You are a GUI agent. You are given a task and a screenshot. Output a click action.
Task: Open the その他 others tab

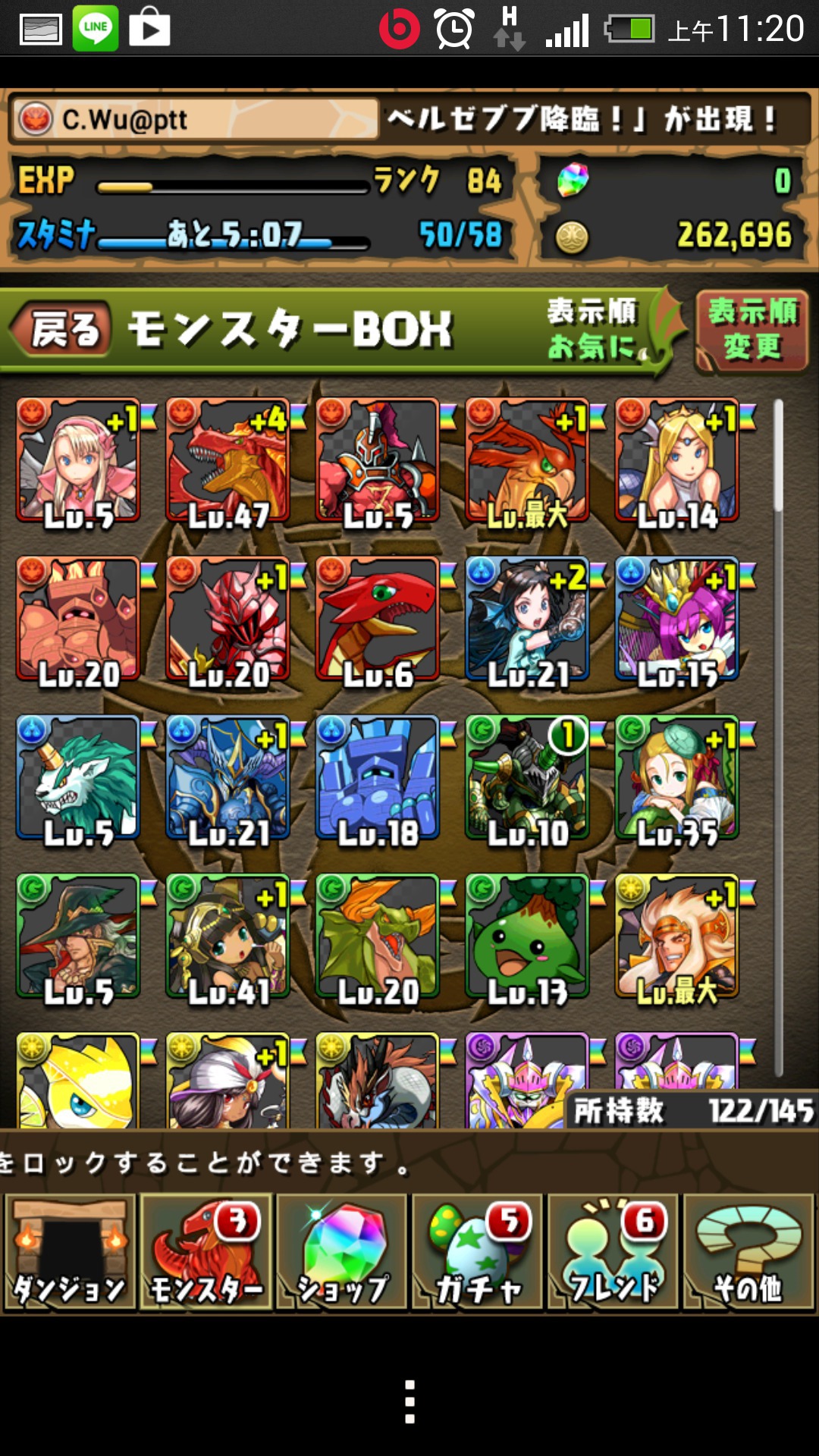click(748, 1252)
